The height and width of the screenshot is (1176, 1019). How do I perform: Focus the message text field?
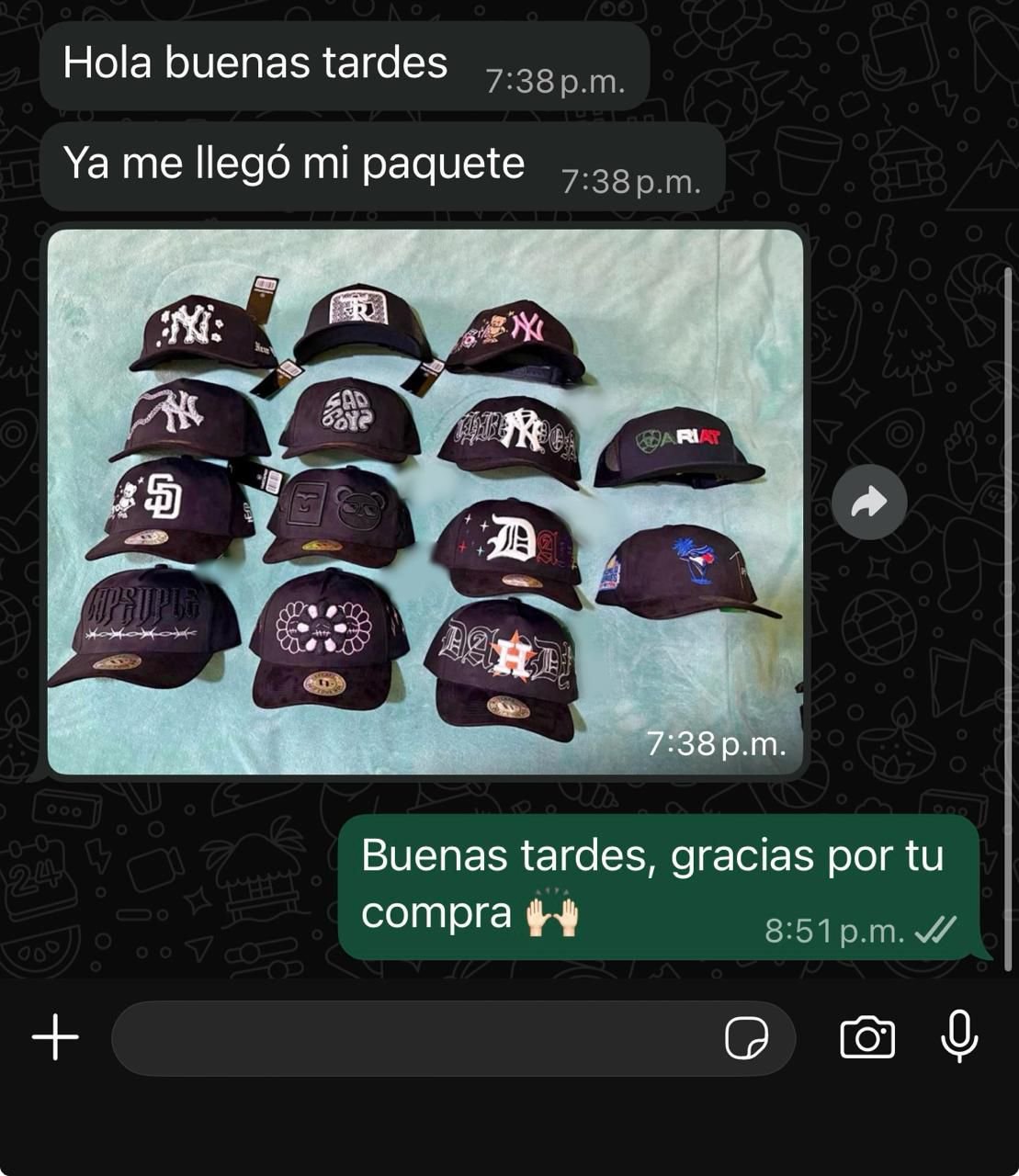click(413, 1038)
